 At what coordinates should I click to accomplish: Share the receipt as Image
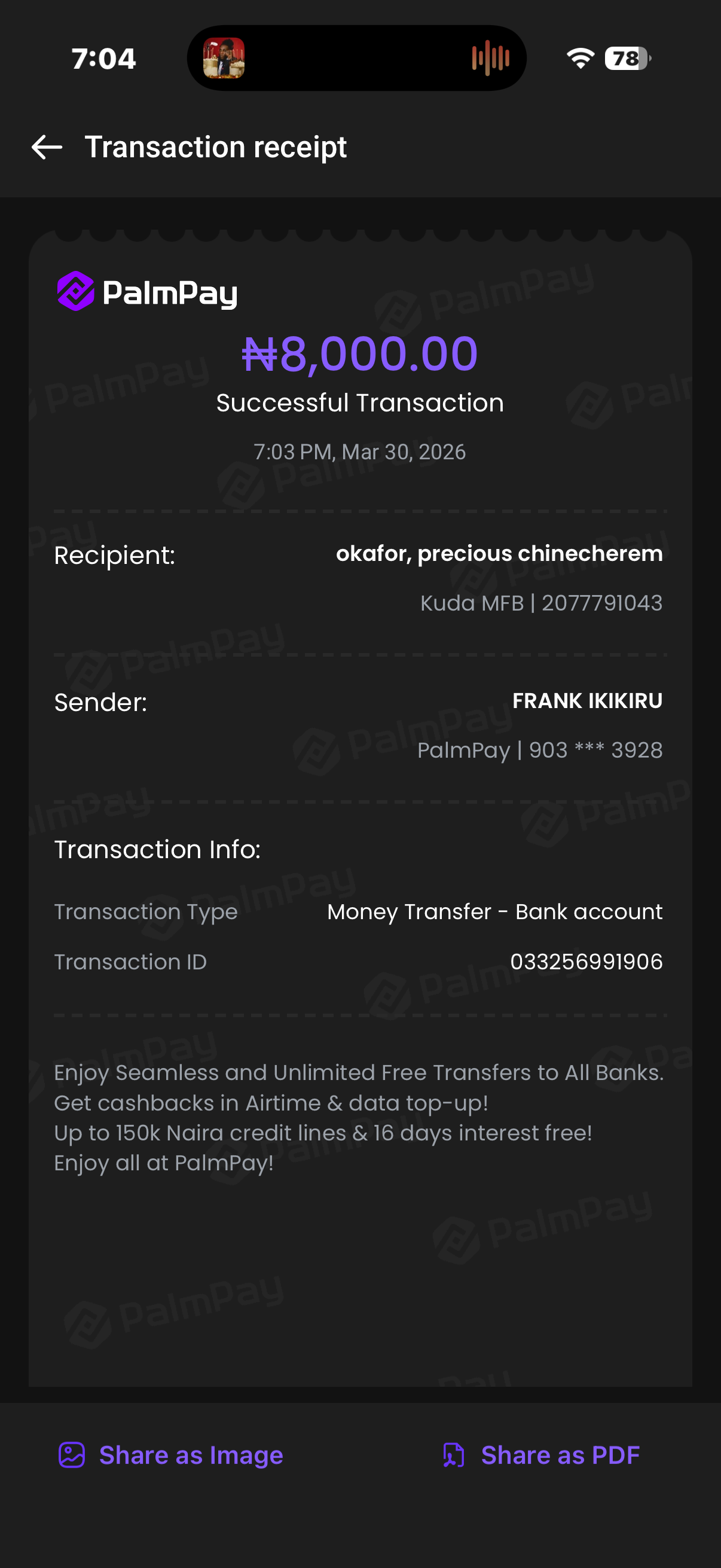[171, 1455]
